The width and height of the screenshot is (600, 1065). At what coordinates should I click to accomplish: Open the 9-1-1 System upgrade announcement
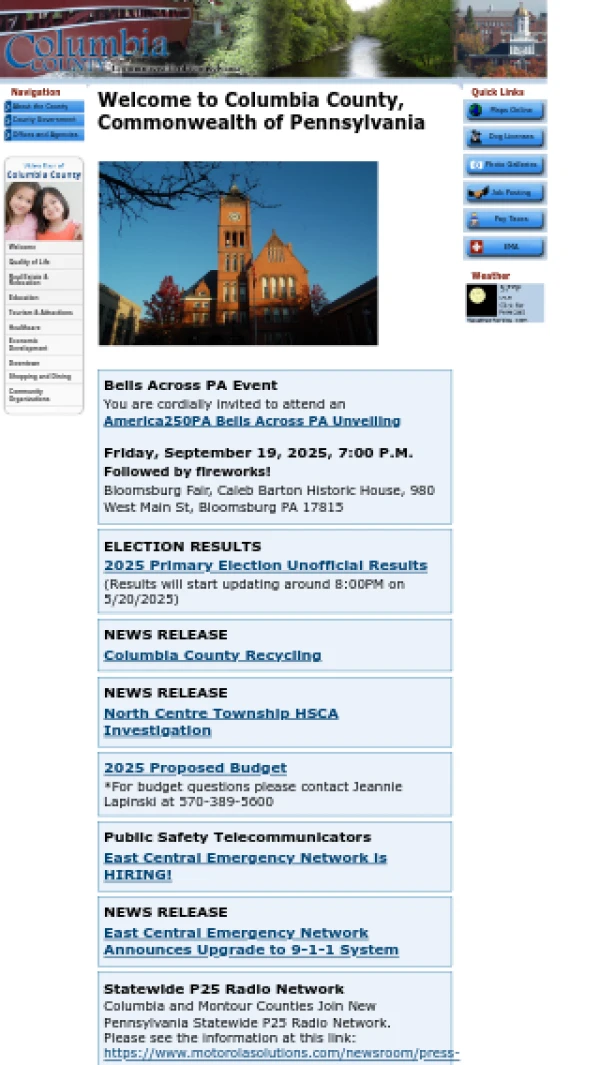pos(250,941)
